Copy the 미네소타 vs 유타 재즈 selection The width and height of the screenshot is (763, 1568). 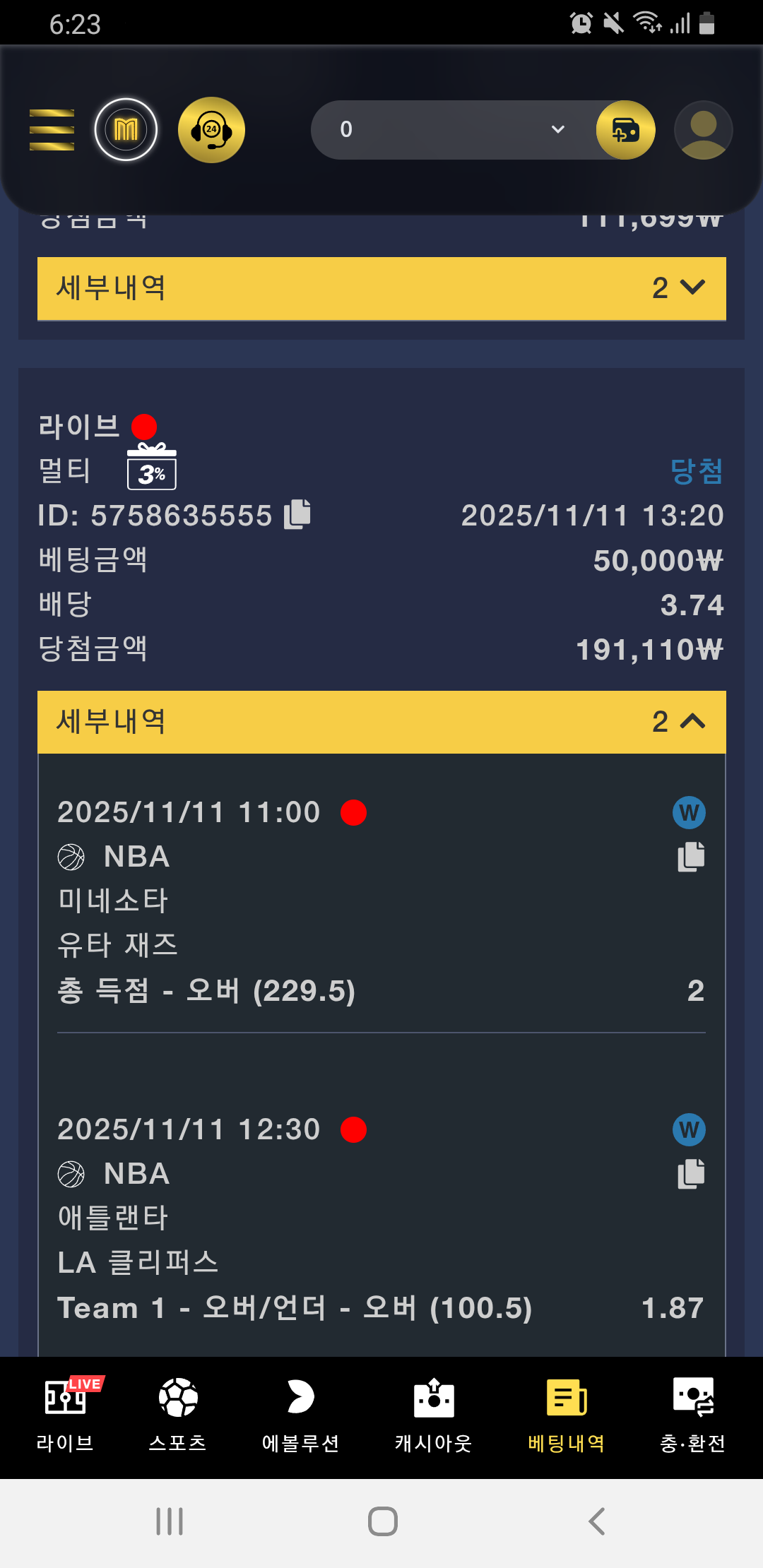pyautogui.click(x=691, y=857)
